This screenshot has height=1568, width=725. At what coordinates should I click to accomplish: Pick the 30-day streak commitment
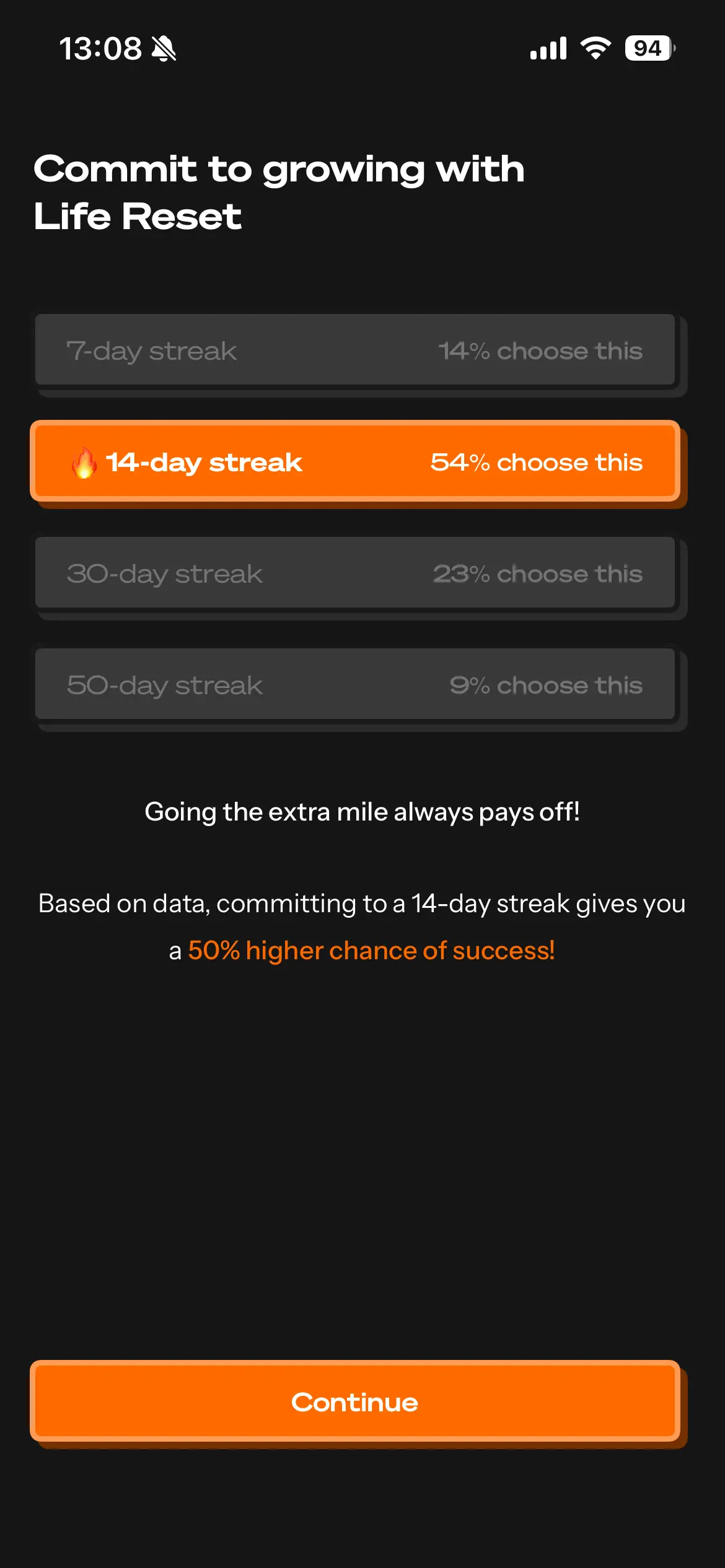[x=354, y=573]
